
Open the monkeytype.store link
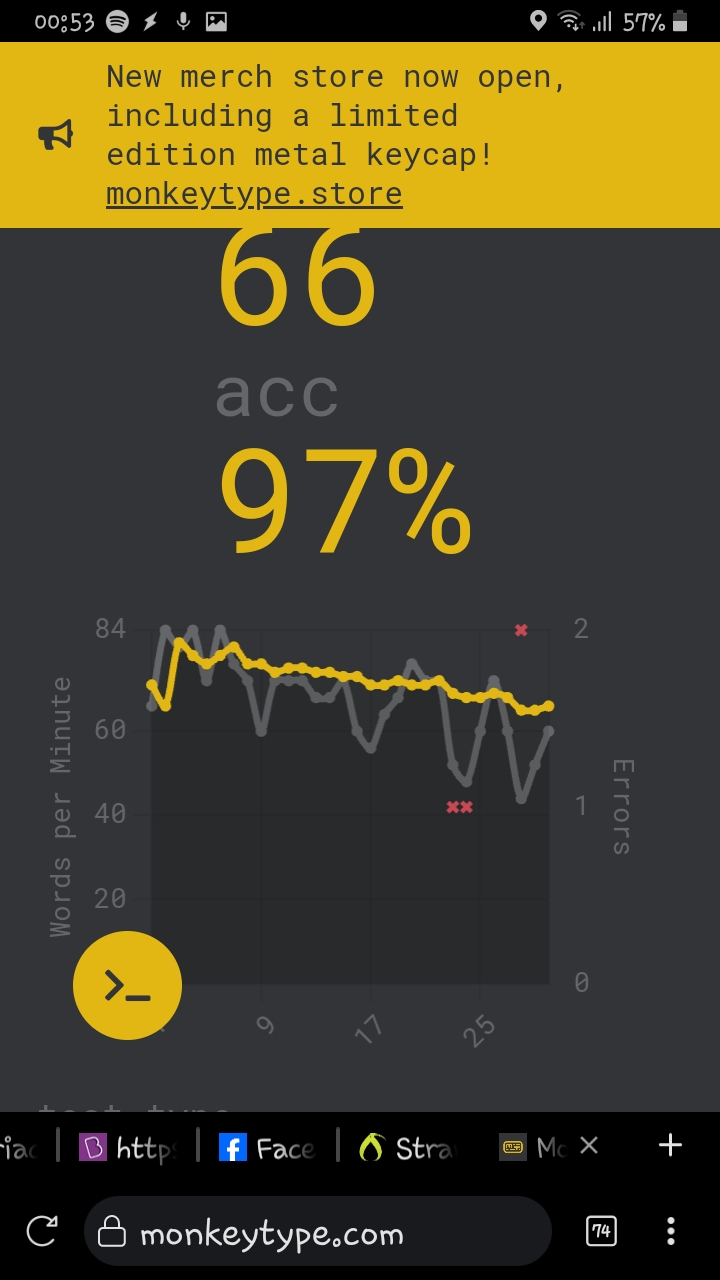pyautogui.click(x=254, y=194)
